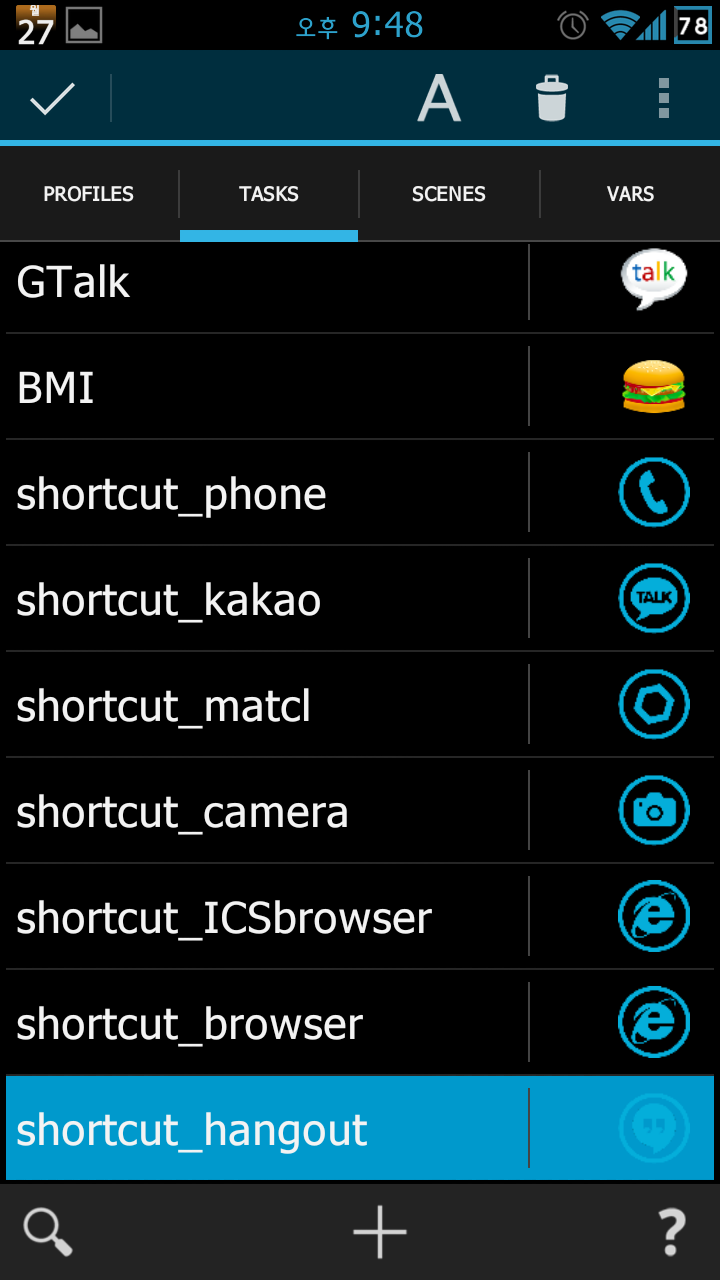Search tasks with the magnifier icon
Viewport: 720px width, 1280px height.
tap(48, 1231)
